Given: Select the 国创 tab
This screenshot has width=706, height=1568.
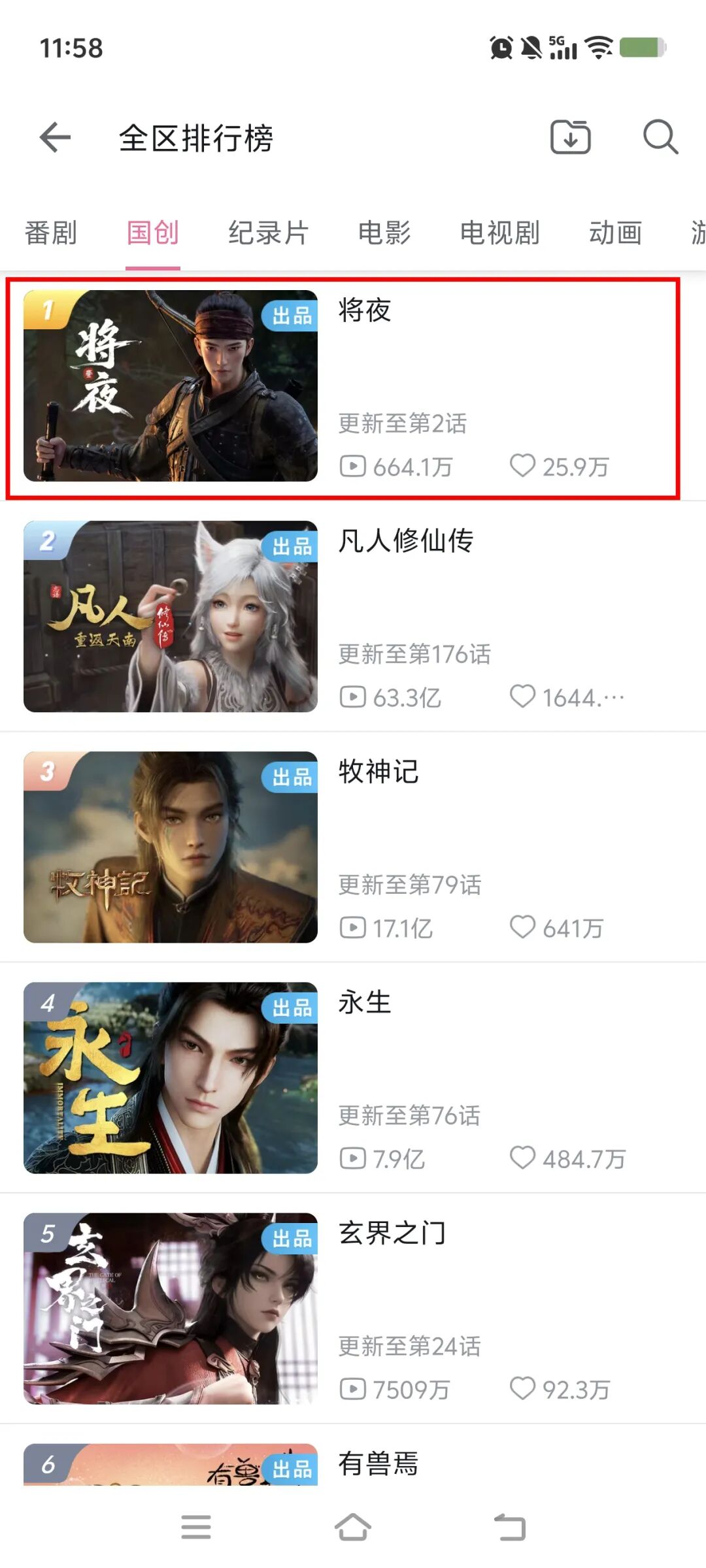Looking at the screenshot, I should click(x=153, y=233).
